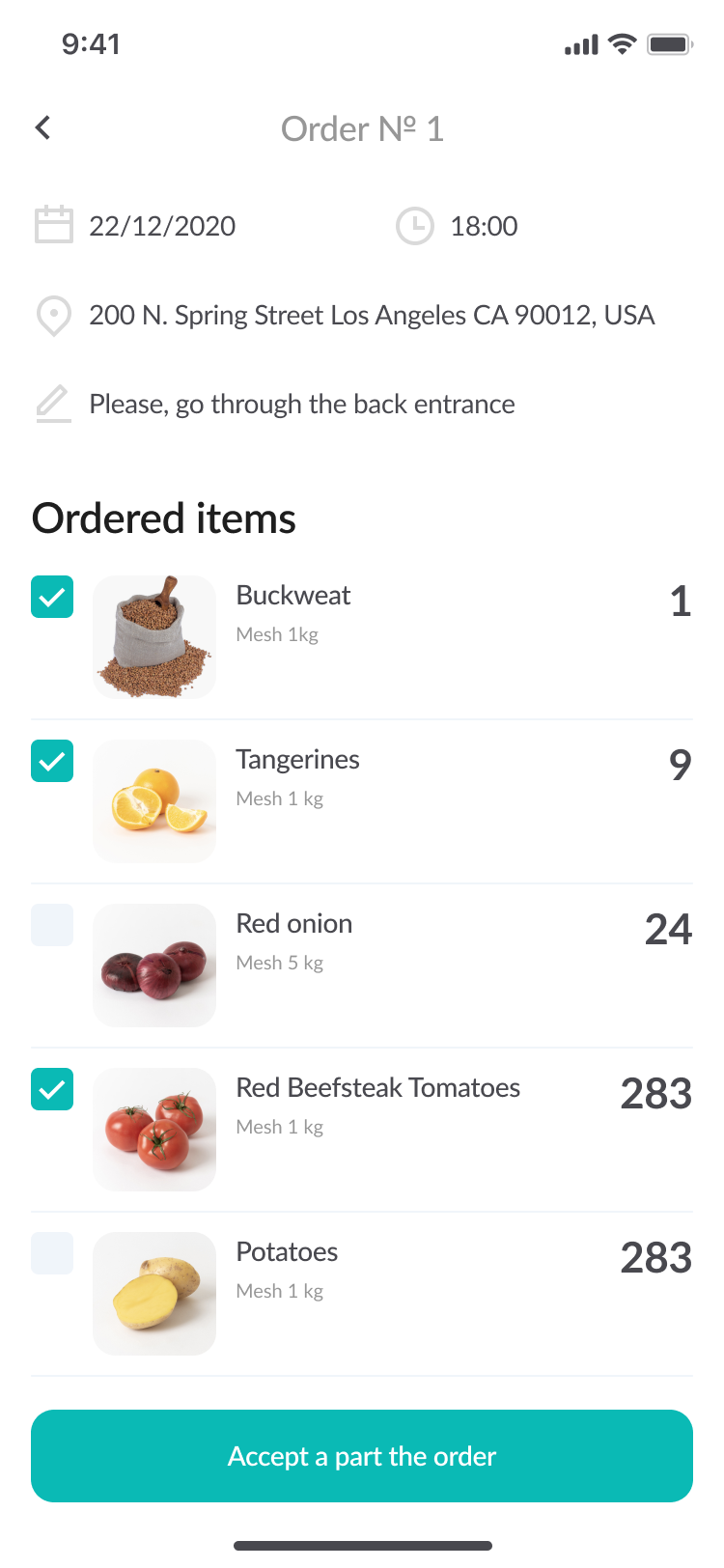
Task: Click the Wi-Fi icon in the status bar
Action: click(x=621, y=42)
